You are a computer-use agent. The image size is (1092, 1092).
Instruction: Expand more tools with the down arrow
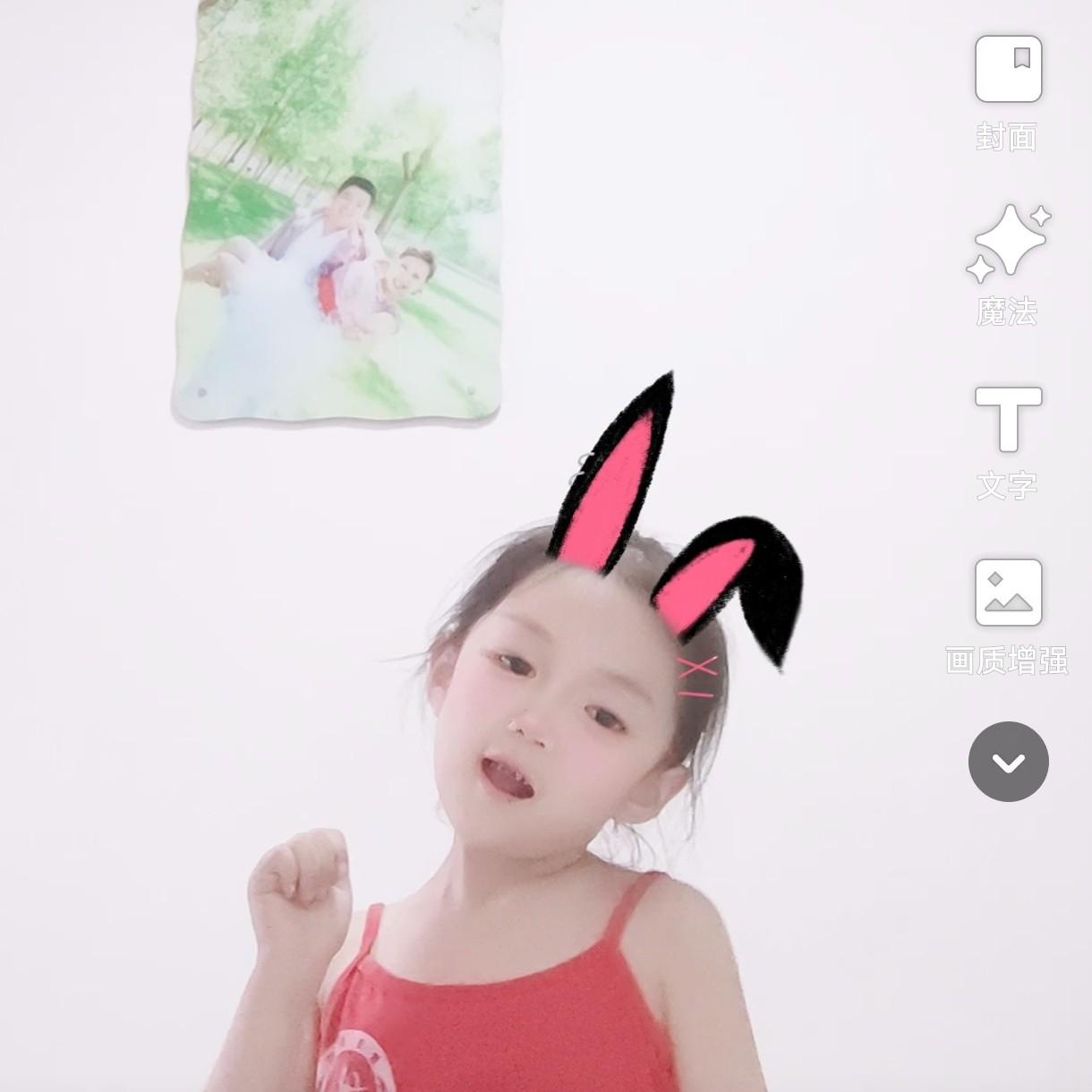(1008, 762)
